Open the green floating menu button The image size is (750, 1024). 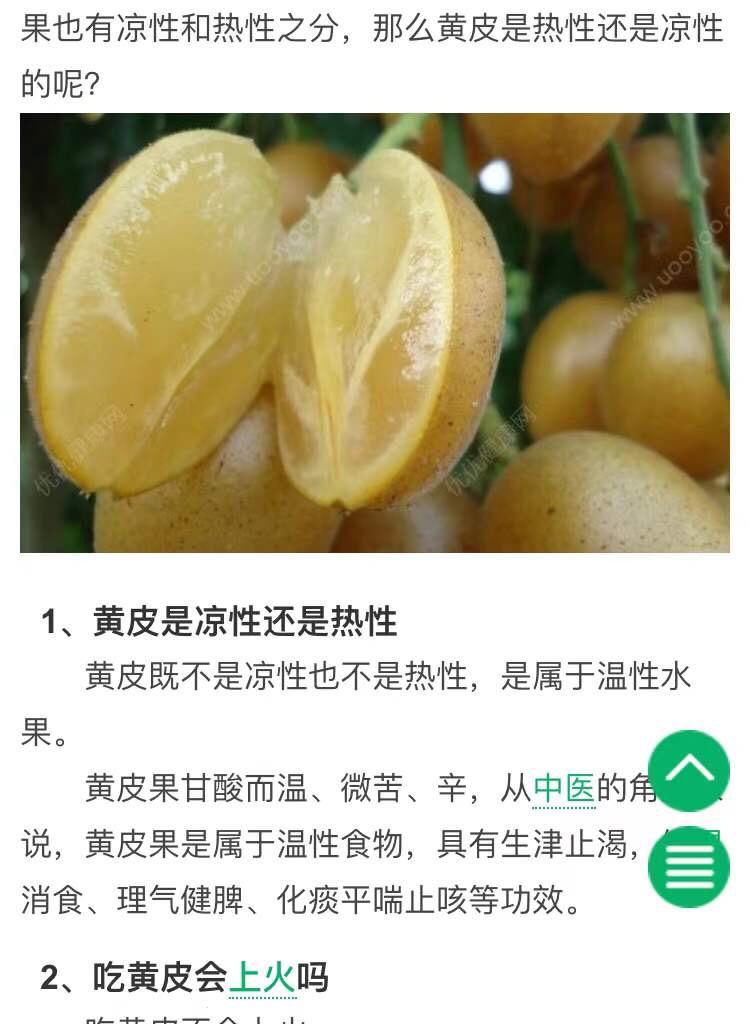pos(689,866)
